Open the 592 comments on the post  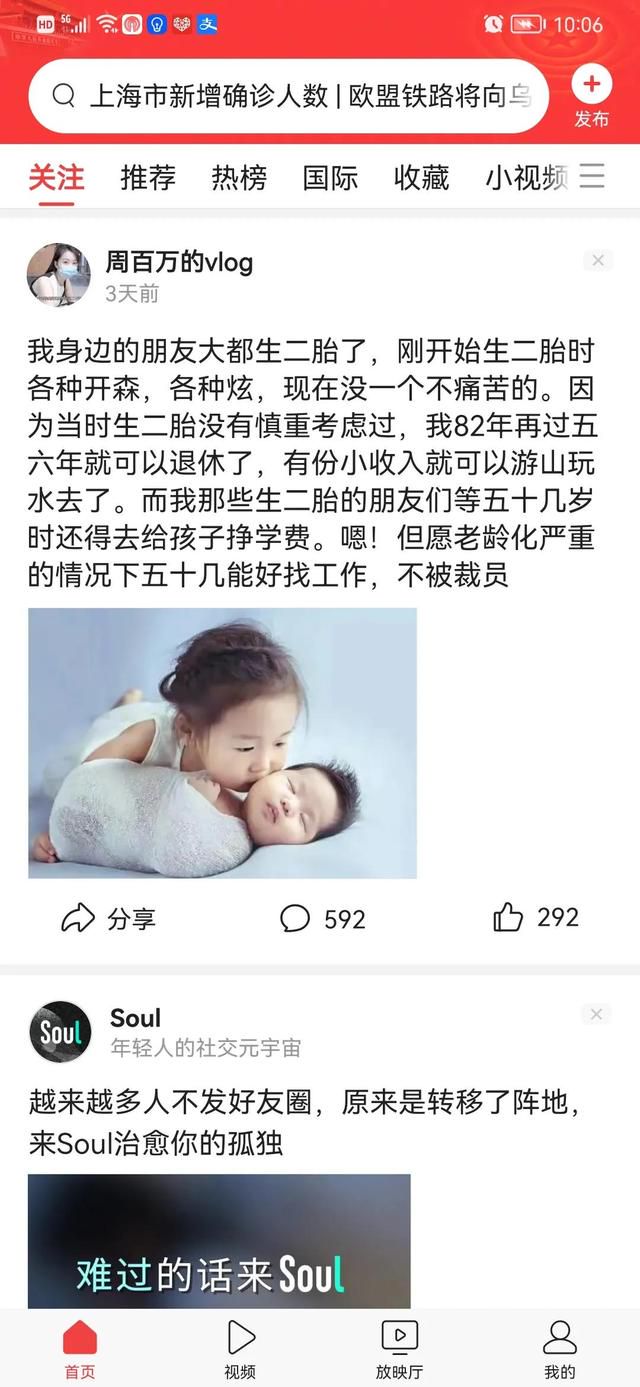click(x=322, y=918)
